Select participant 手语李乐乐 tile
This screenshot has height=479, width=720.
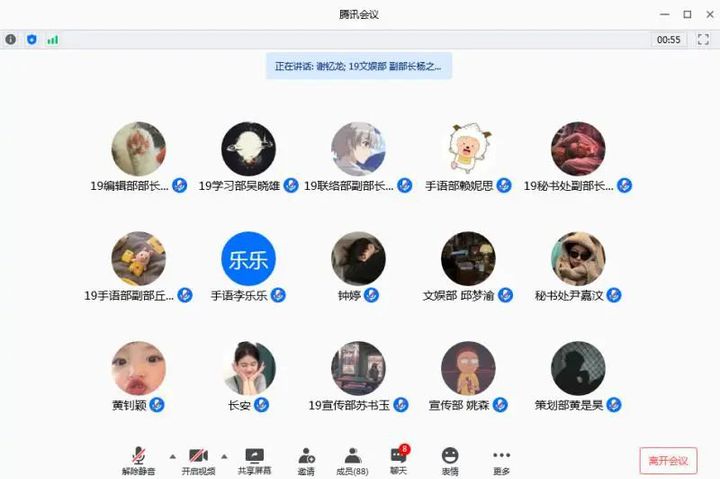(x=248, y=259)
